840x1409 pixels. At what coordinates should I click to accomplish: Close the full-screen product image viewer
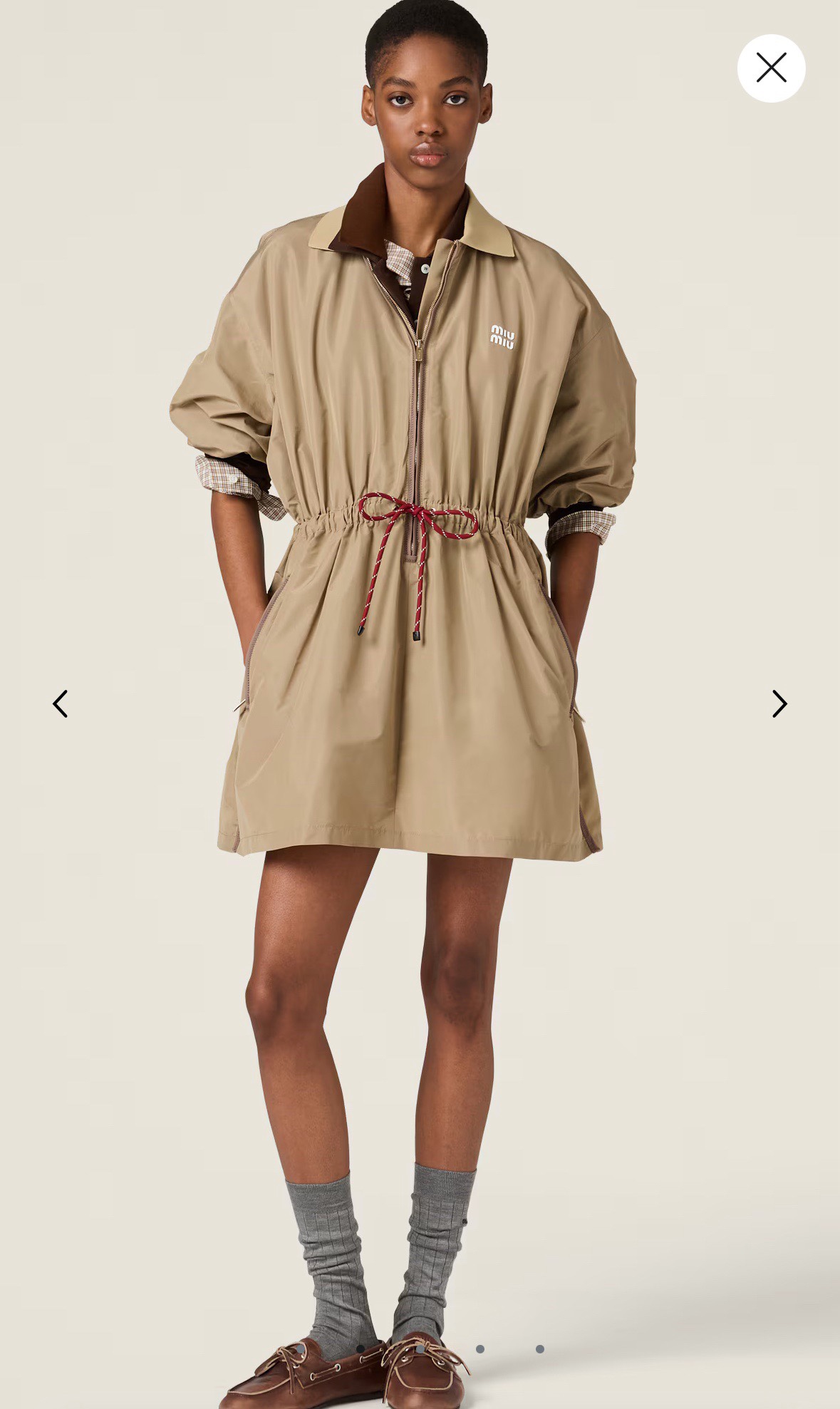771,68
